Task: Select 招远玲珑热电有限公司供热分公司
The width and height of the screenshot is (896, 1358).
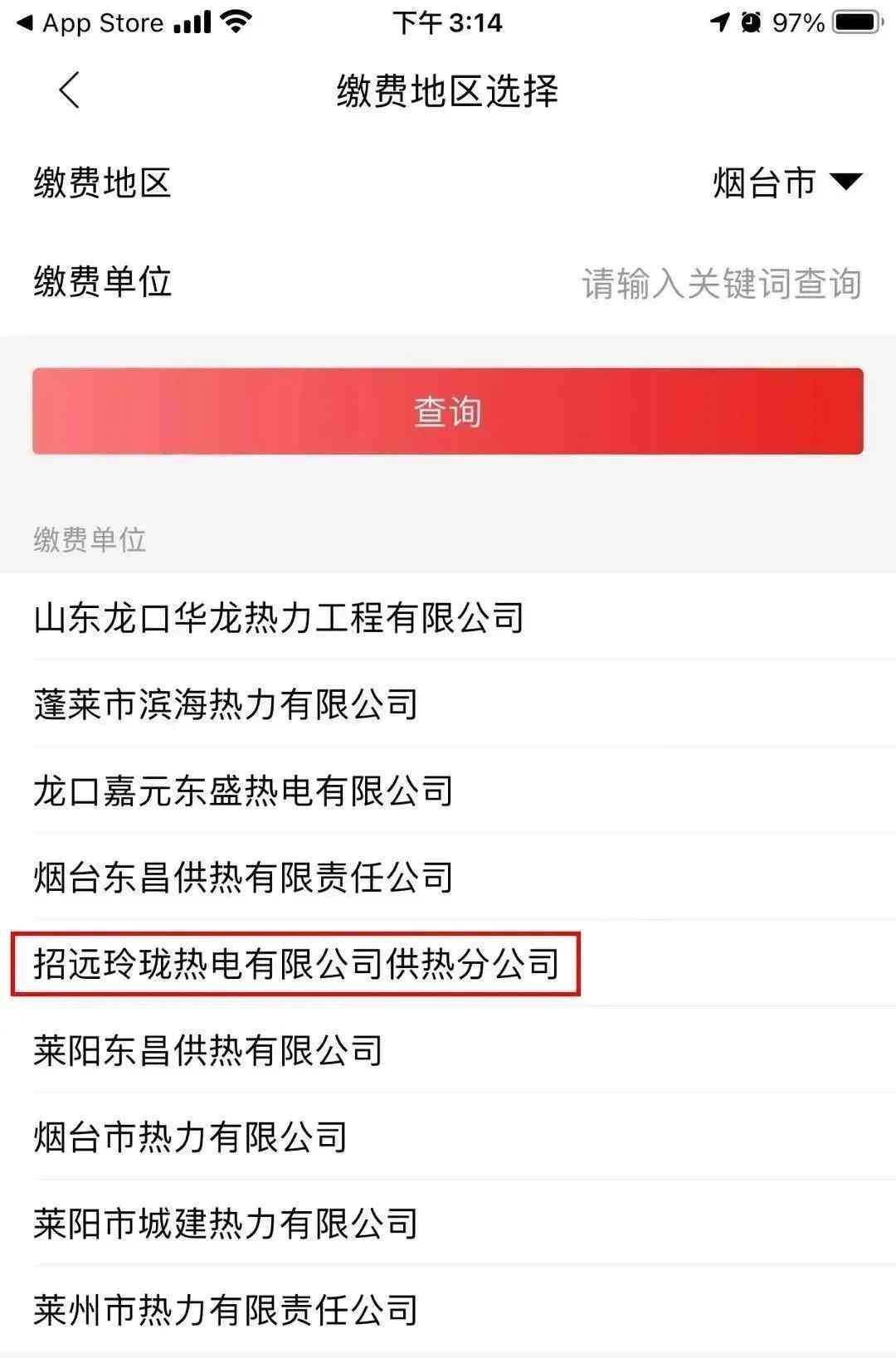Action: coord(296,964)
